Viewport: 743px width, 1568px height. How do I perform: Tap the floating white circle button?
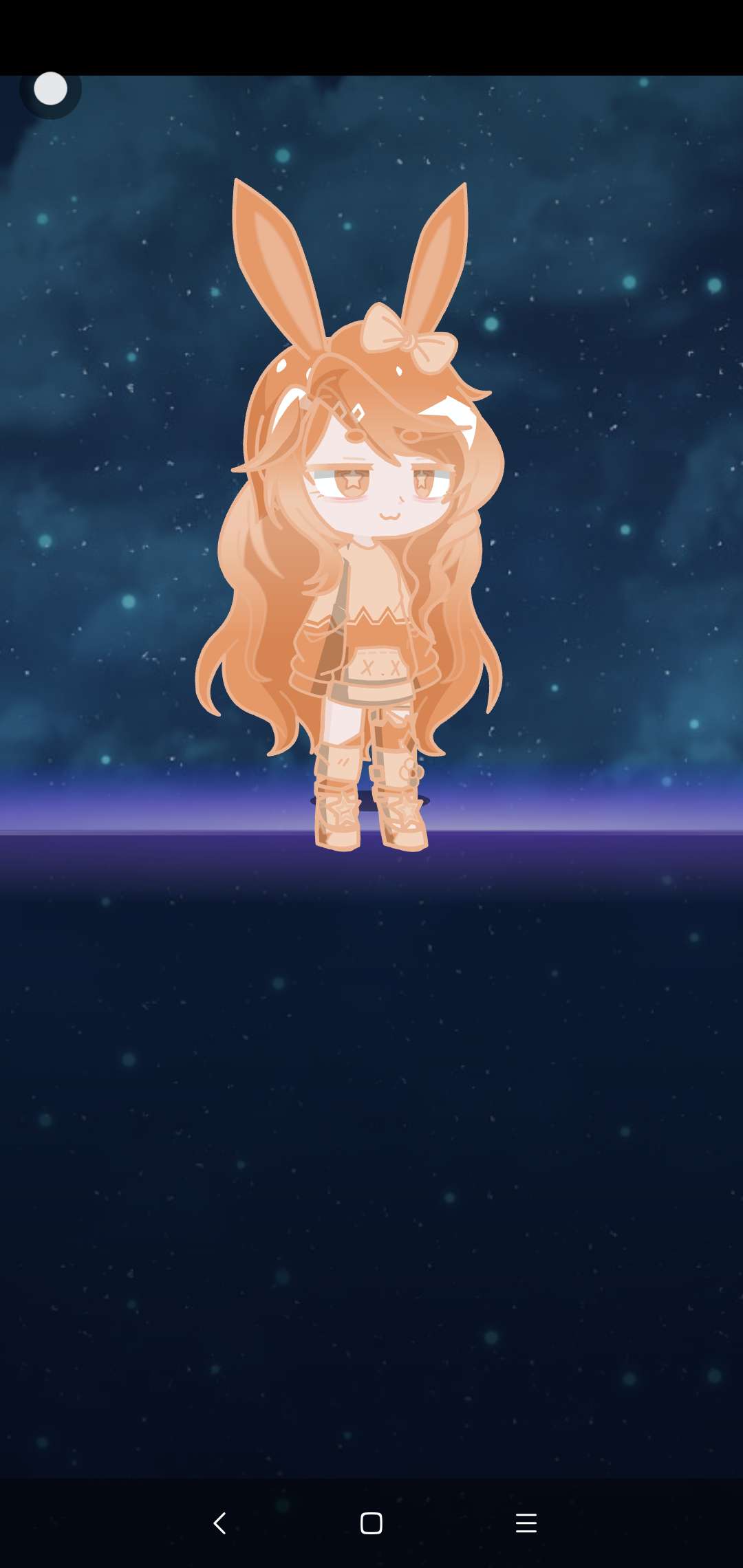(x=50, y=89)
